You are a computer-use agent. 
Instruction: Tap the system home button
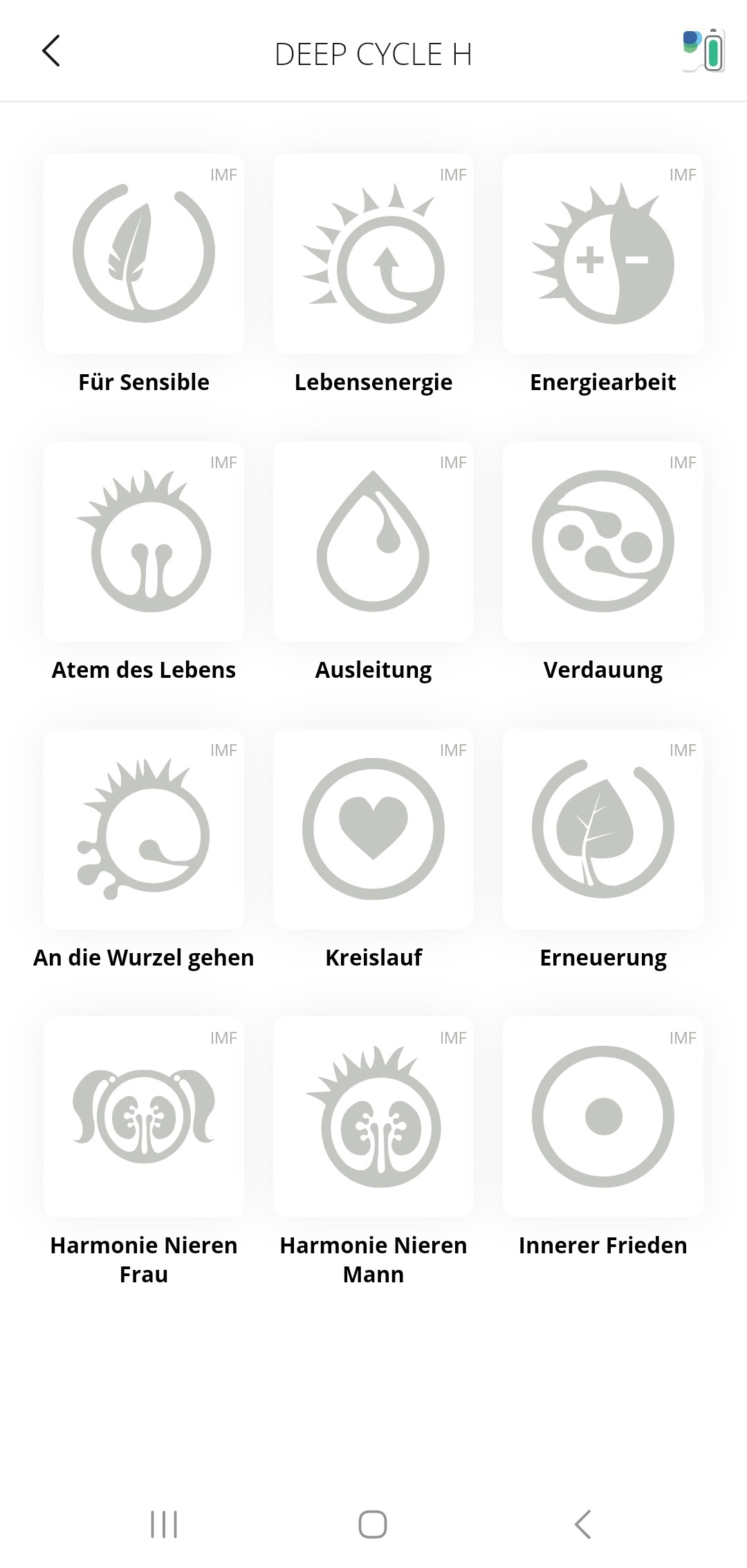373,1524
